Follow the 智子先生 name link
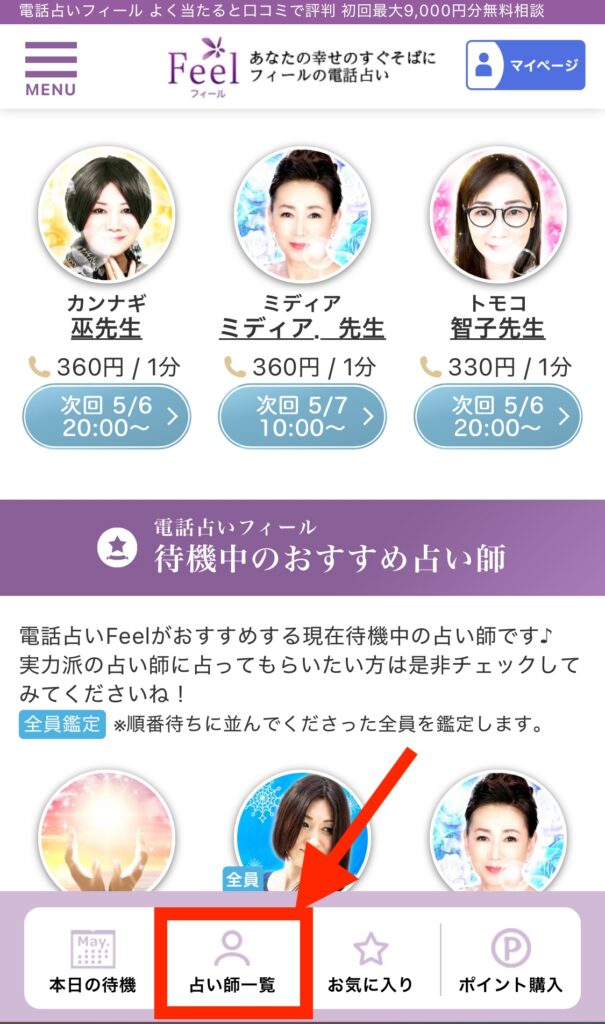 498,328
